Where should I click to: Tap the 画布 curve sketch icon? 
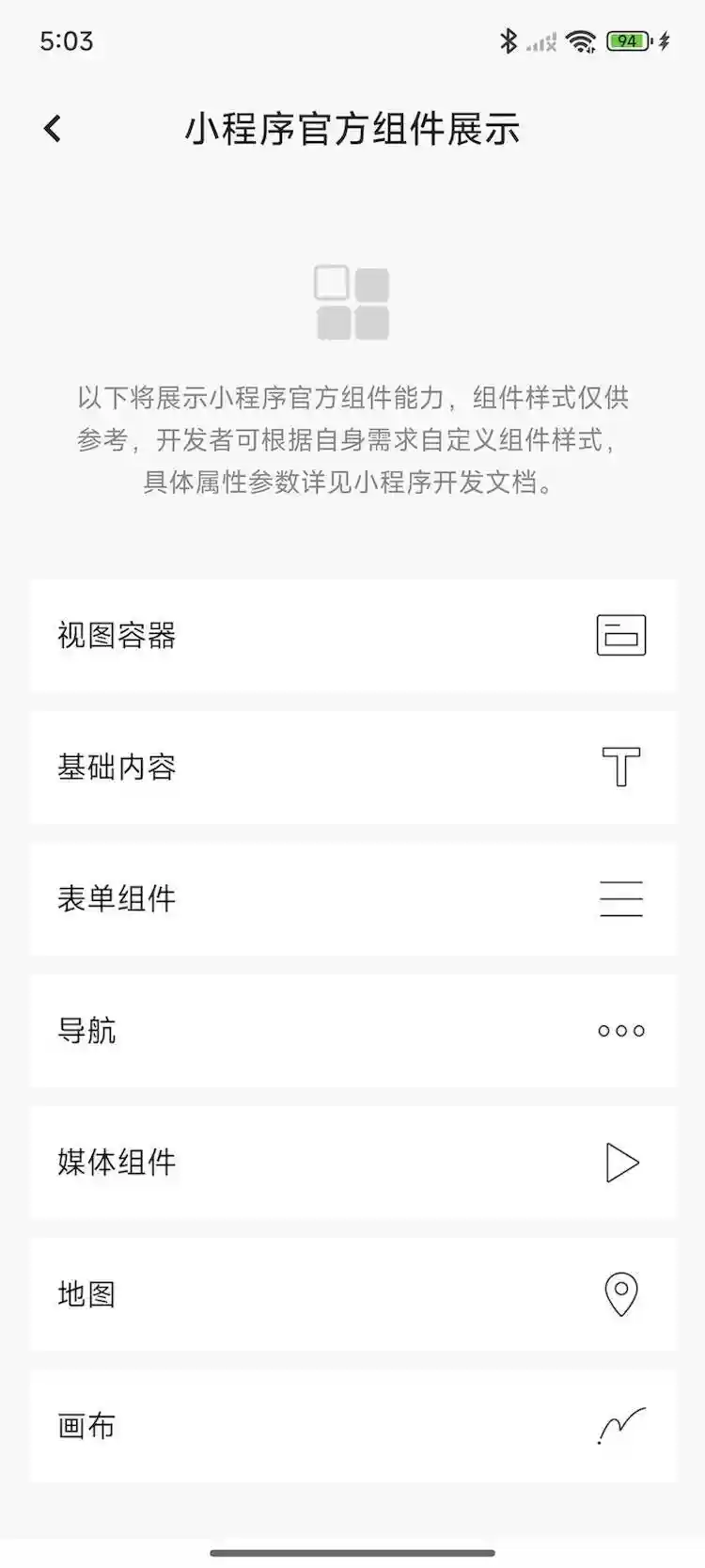click(x=620, y=1426)
